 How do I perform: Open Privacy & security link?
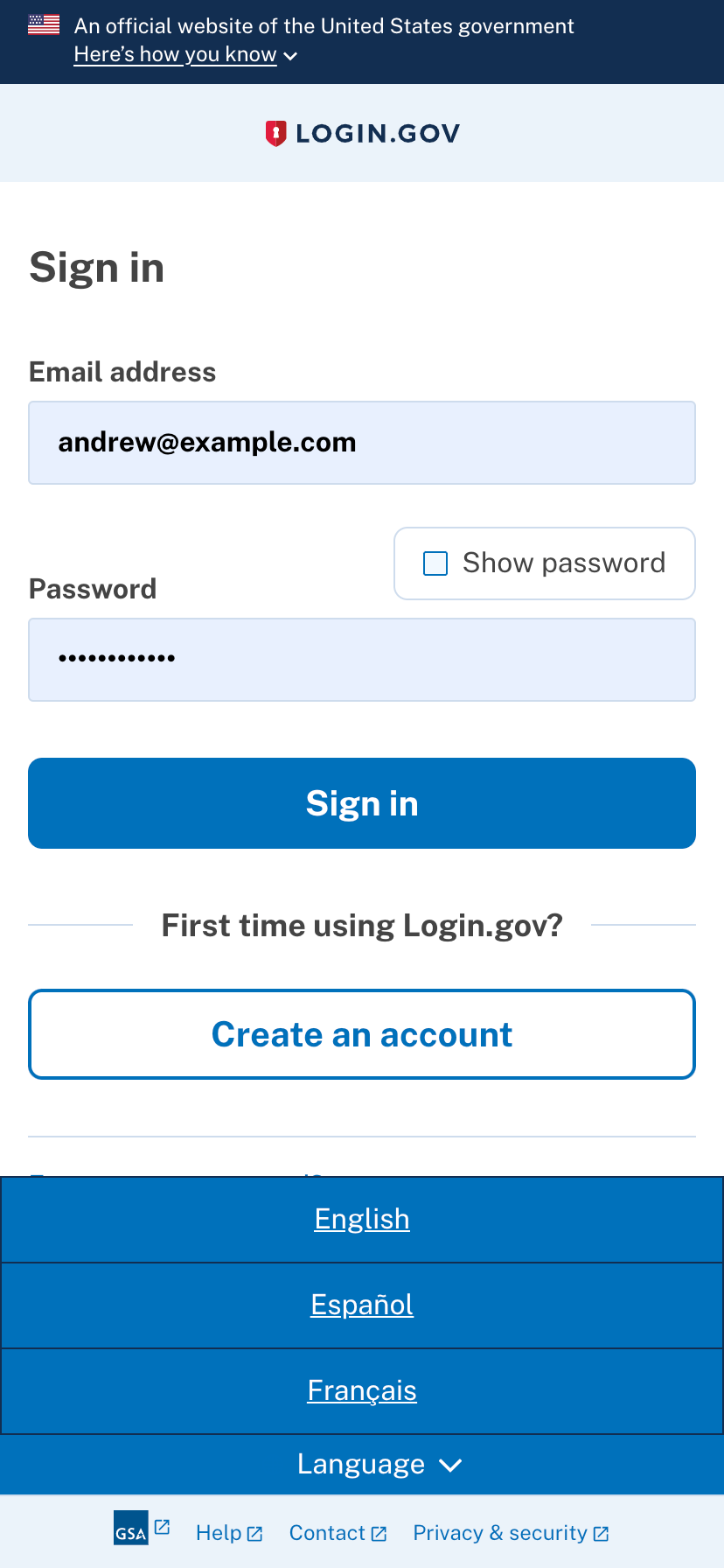[510, 1533]
